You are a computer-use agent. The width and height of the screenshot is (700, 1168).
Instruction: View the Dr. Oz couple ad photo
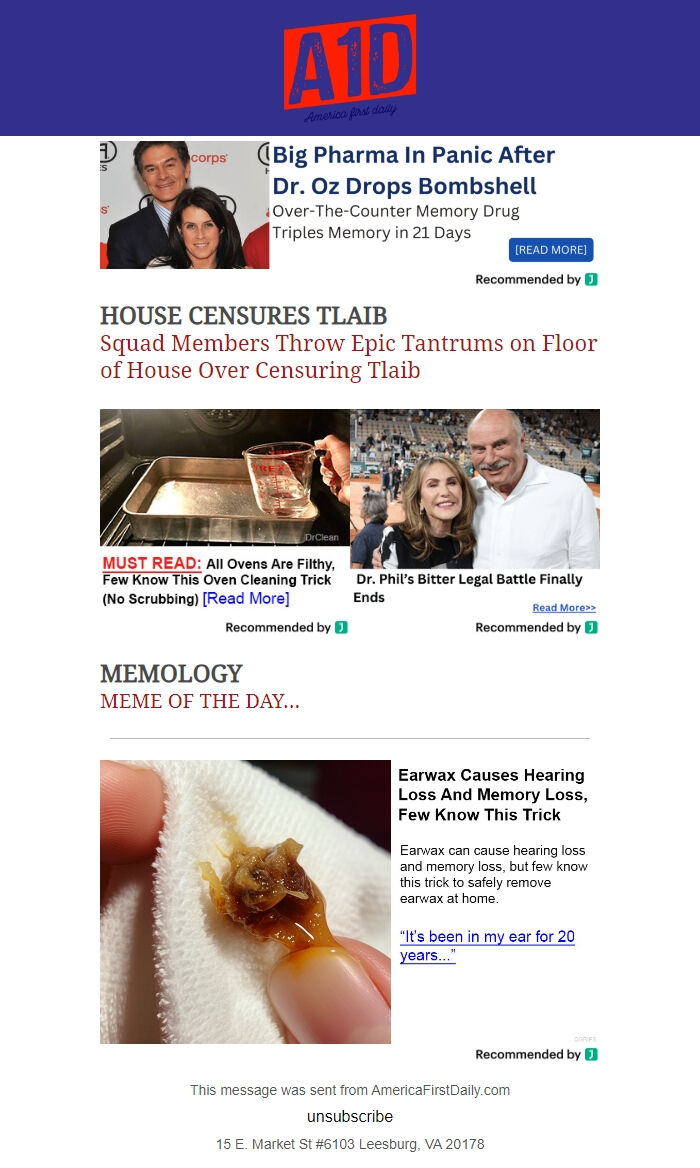[x=185, y=205]
